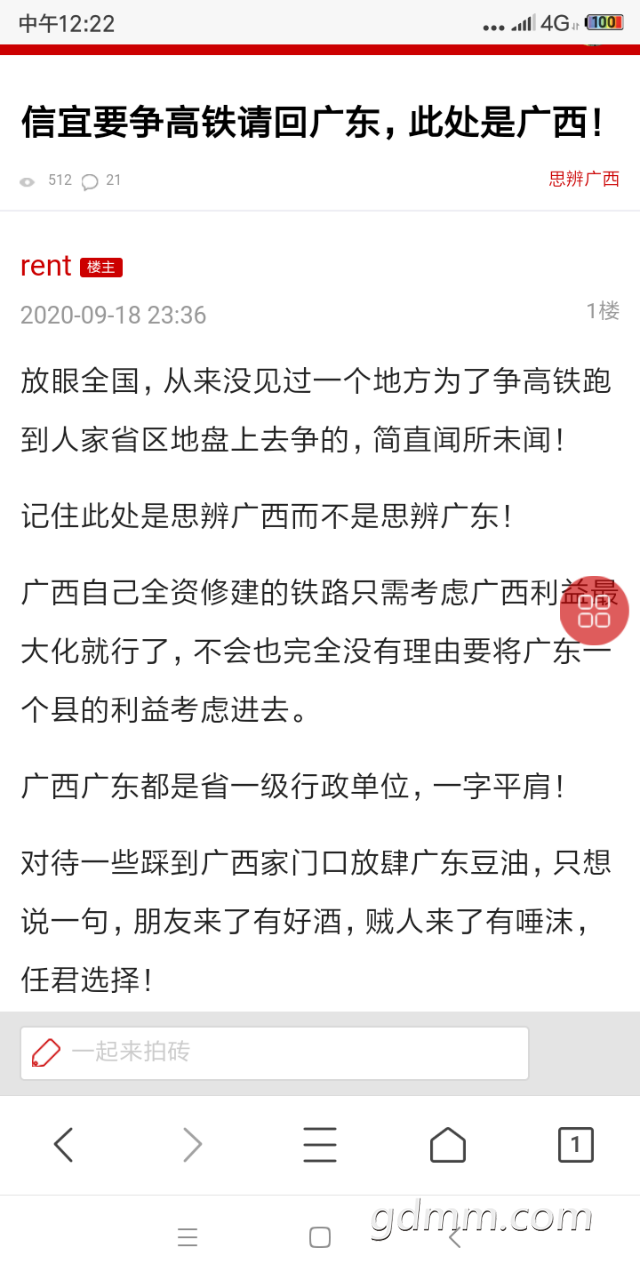Tap the system home button
This screenshot has height=1280, width=640.
coord(320,1238)
